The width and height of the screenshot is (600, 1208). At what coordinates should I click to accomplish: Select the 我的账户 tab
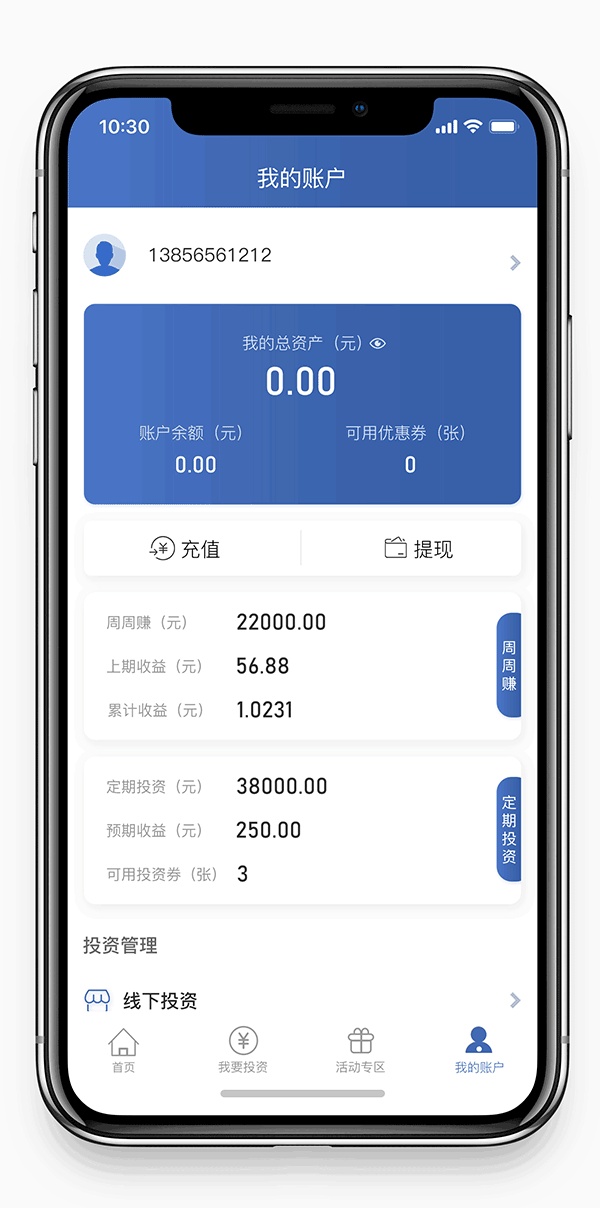point(479,1050)
